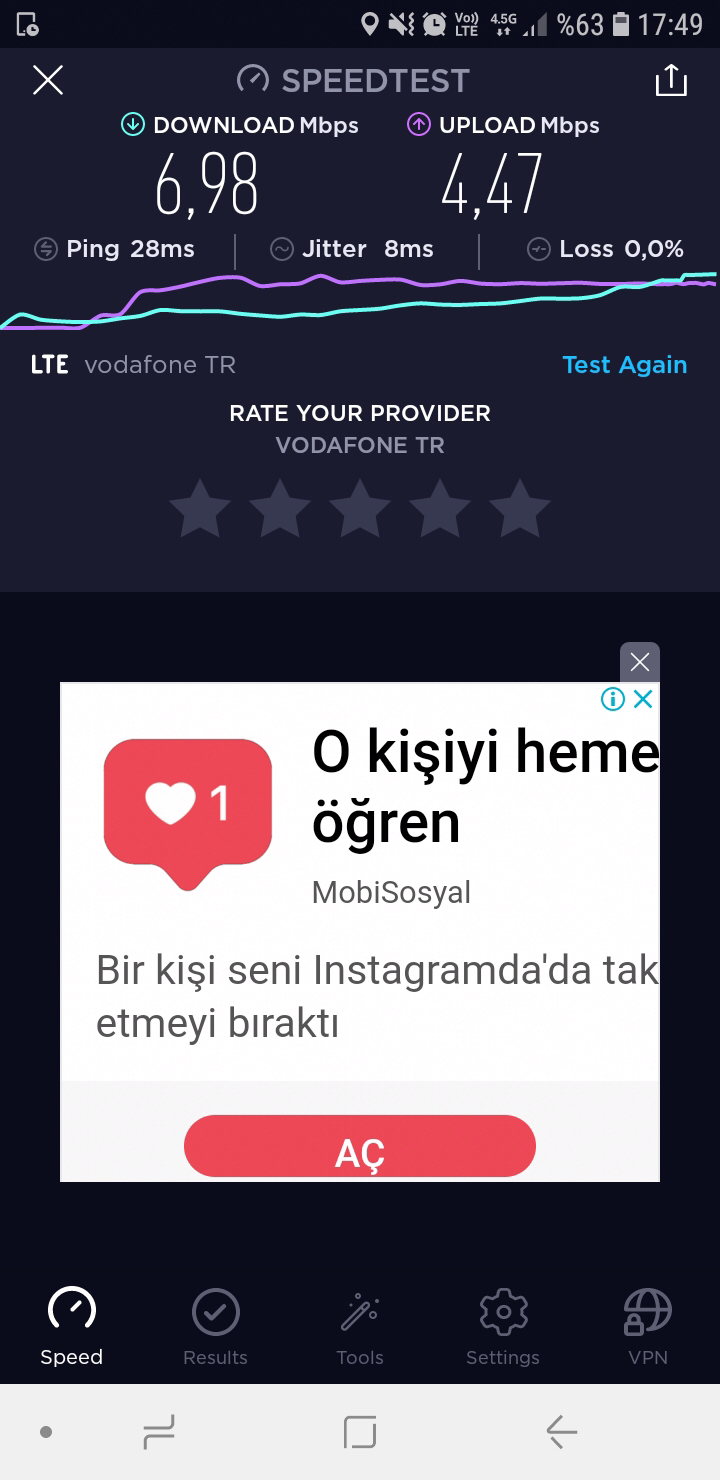Switch to the Speed tab
The height and width of the screenshot is (1480, 720).
72,1327
